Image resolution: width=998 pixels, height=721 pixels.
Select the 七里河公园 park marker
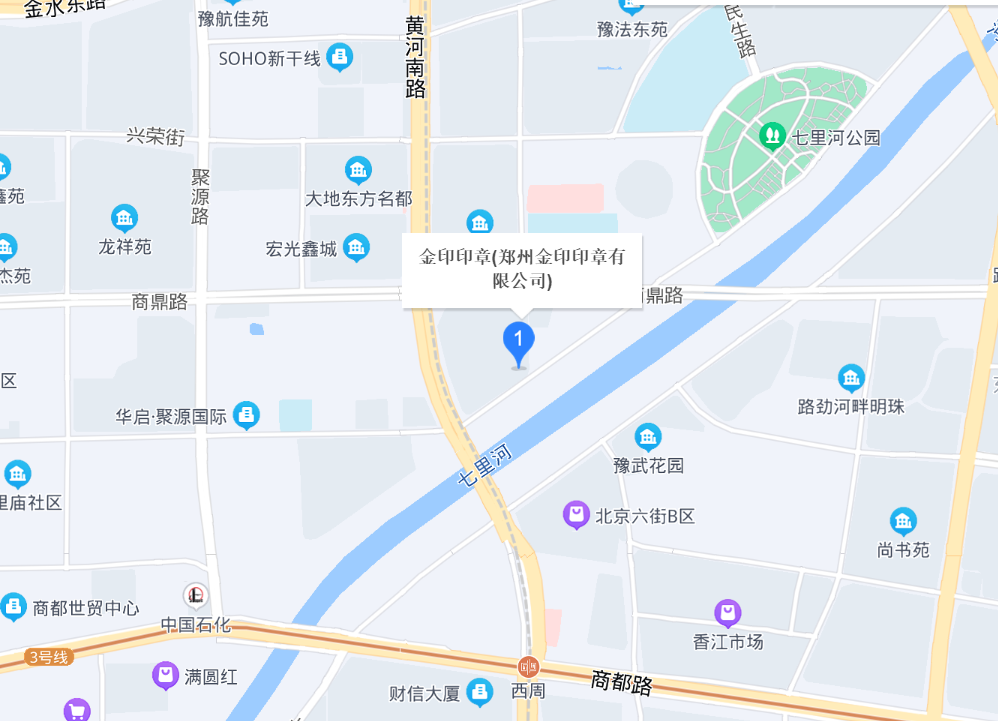[x=772, y=135]
